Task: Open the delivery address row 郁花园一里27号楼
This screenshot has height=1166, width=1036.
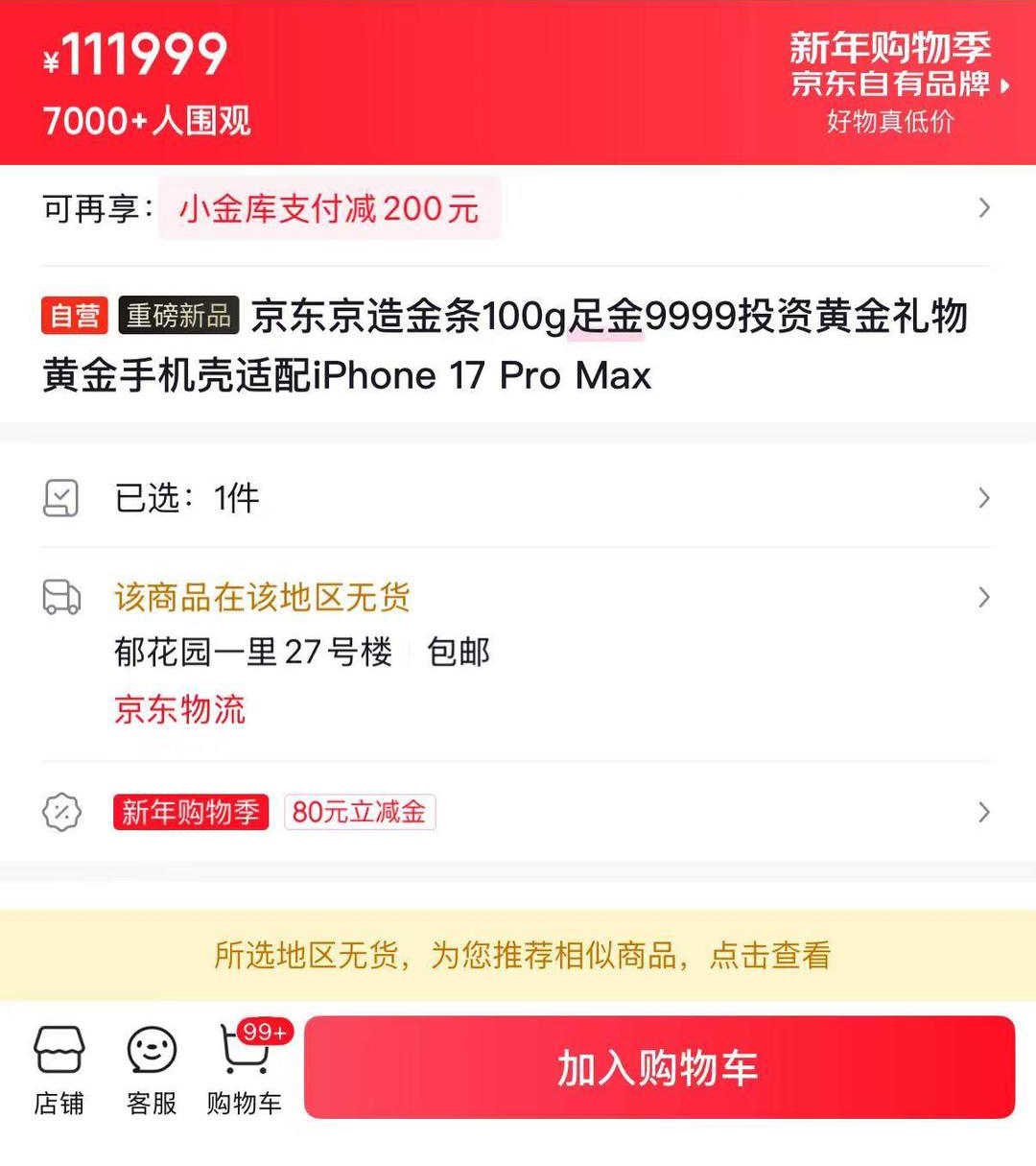Action: (x=518, y=652)
